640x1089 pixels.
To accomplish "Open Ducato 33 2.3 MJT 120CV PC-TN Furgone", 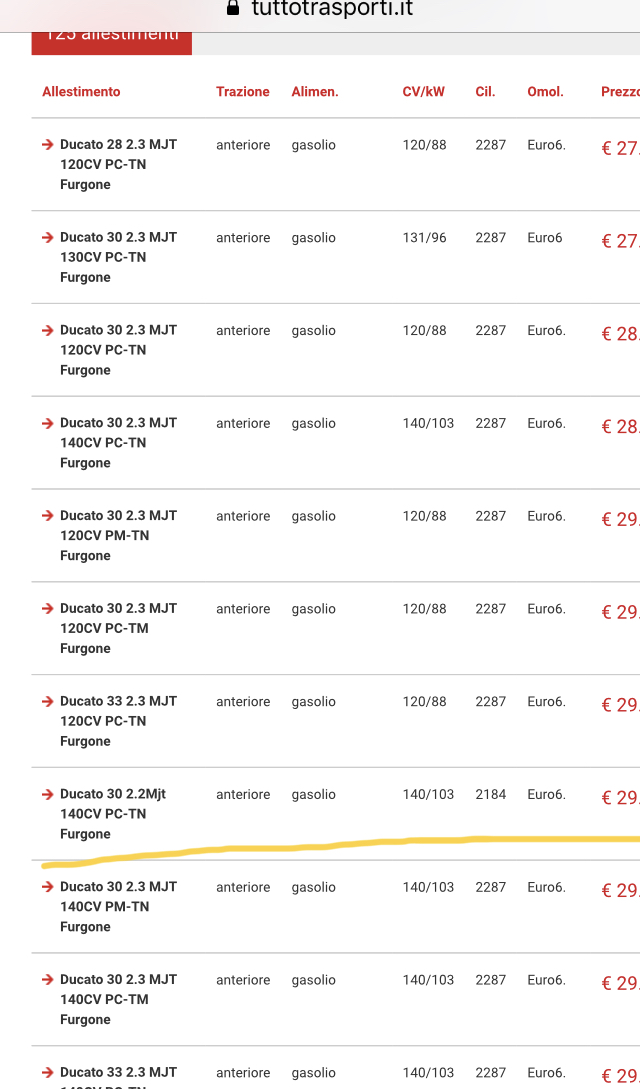I will pos(118,721).
